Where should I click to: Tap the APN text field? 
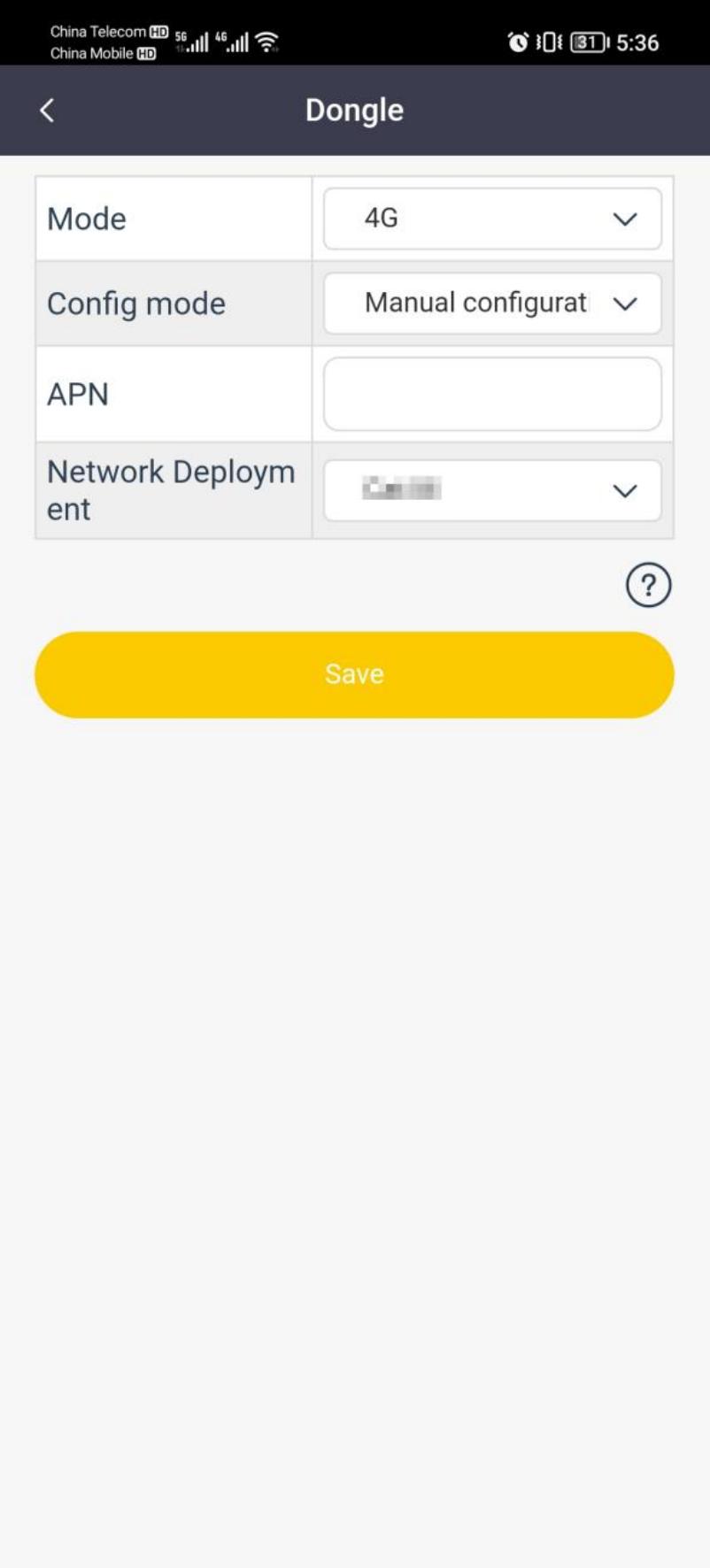click(x=492, y=394)
